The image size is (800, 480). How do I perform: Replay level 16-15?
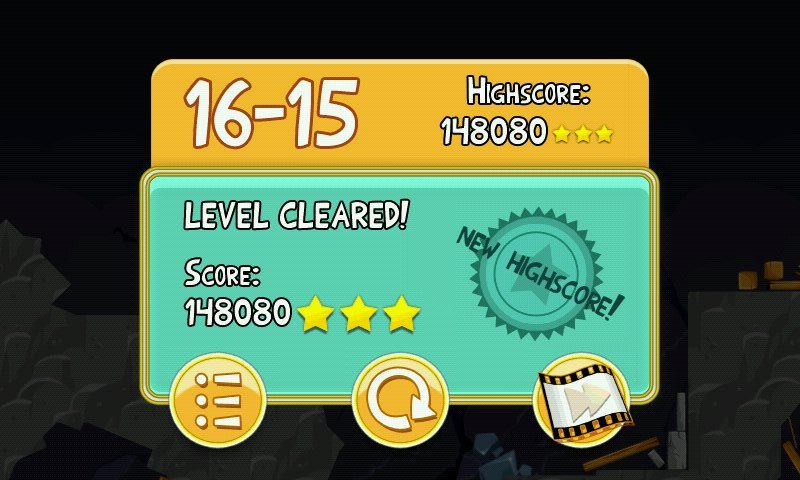click(x=400, y=402)
